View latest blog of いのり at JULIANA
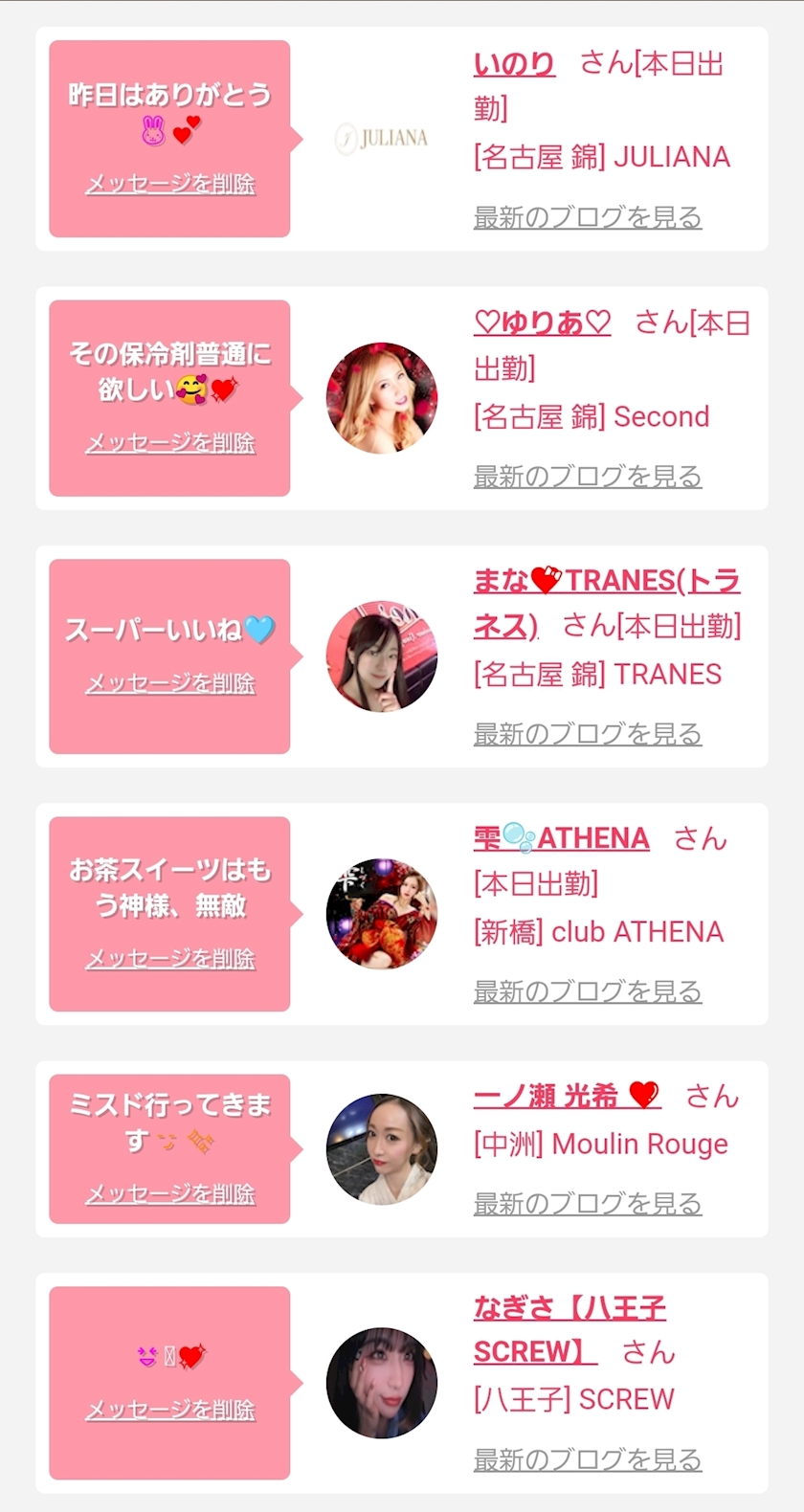This screenshot has width=804, height=1512. [x=588, y=217]
